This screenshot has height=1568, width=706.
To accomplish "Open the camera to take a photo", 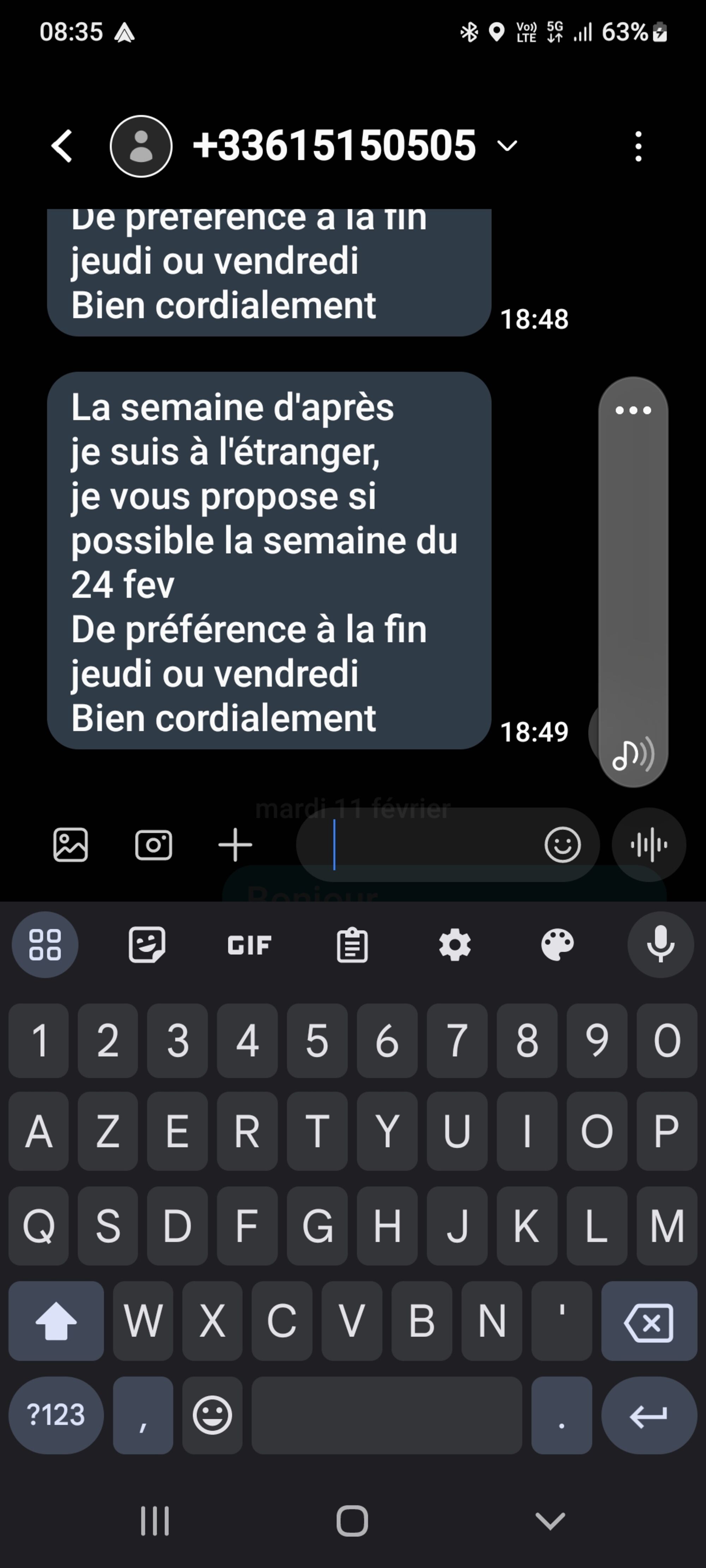I will coord(153,845).
